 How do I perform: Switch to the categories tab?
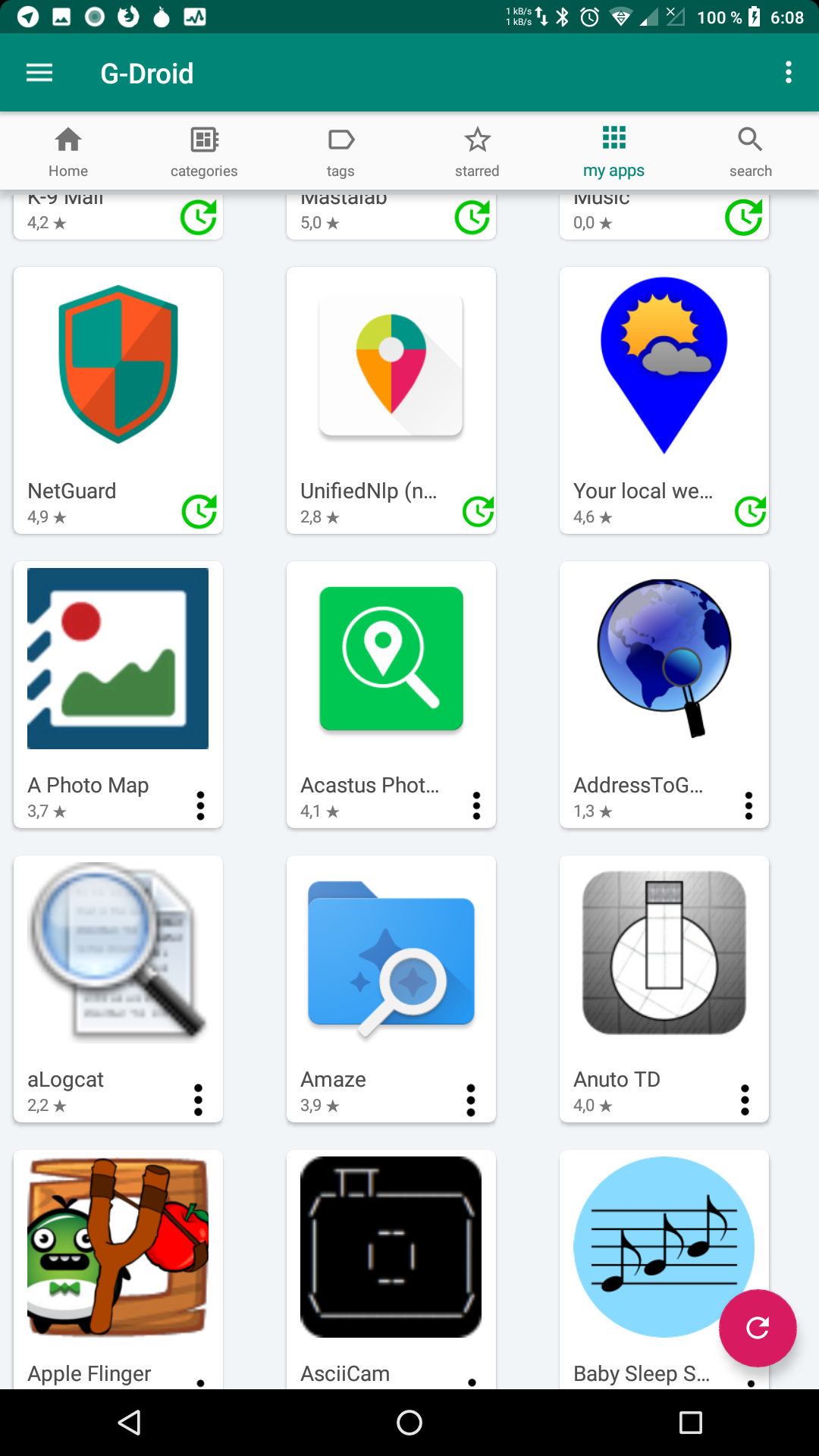(204, 152)
